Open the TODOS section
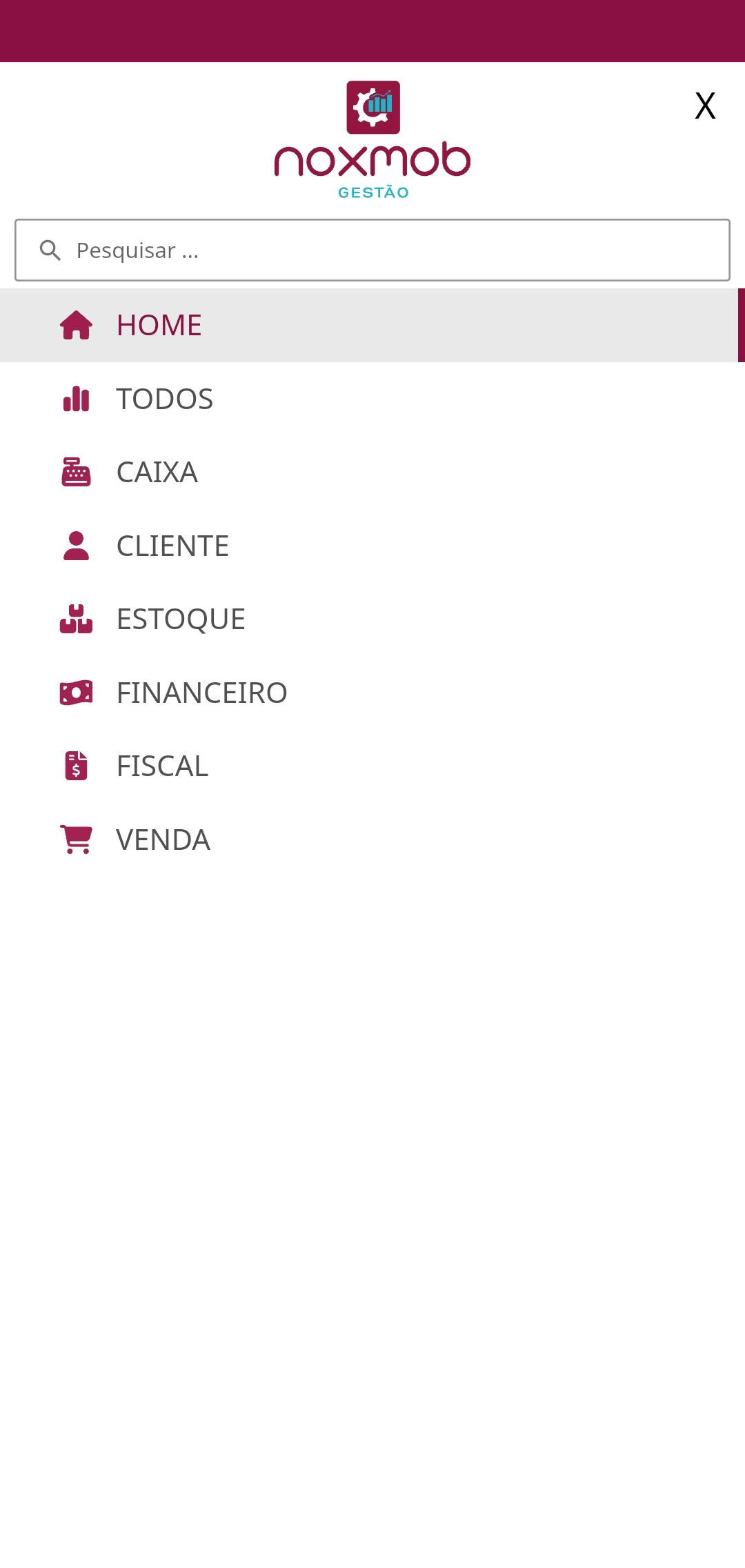This screenshot has width=745, height=1568. [x=164, y=399]
